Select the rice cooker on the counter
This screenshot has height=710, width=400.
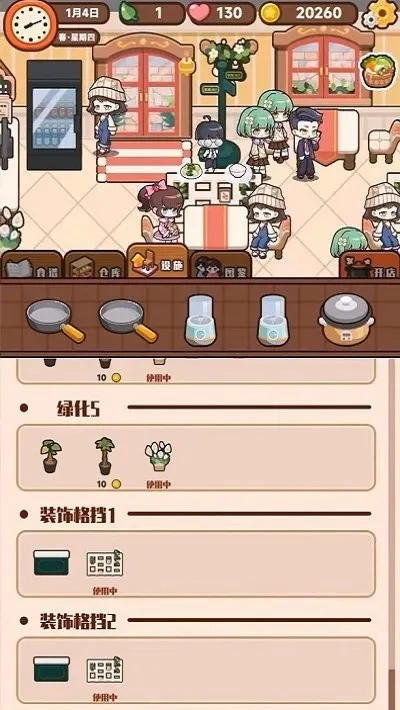pyautogui.click(x=347, y=319)
